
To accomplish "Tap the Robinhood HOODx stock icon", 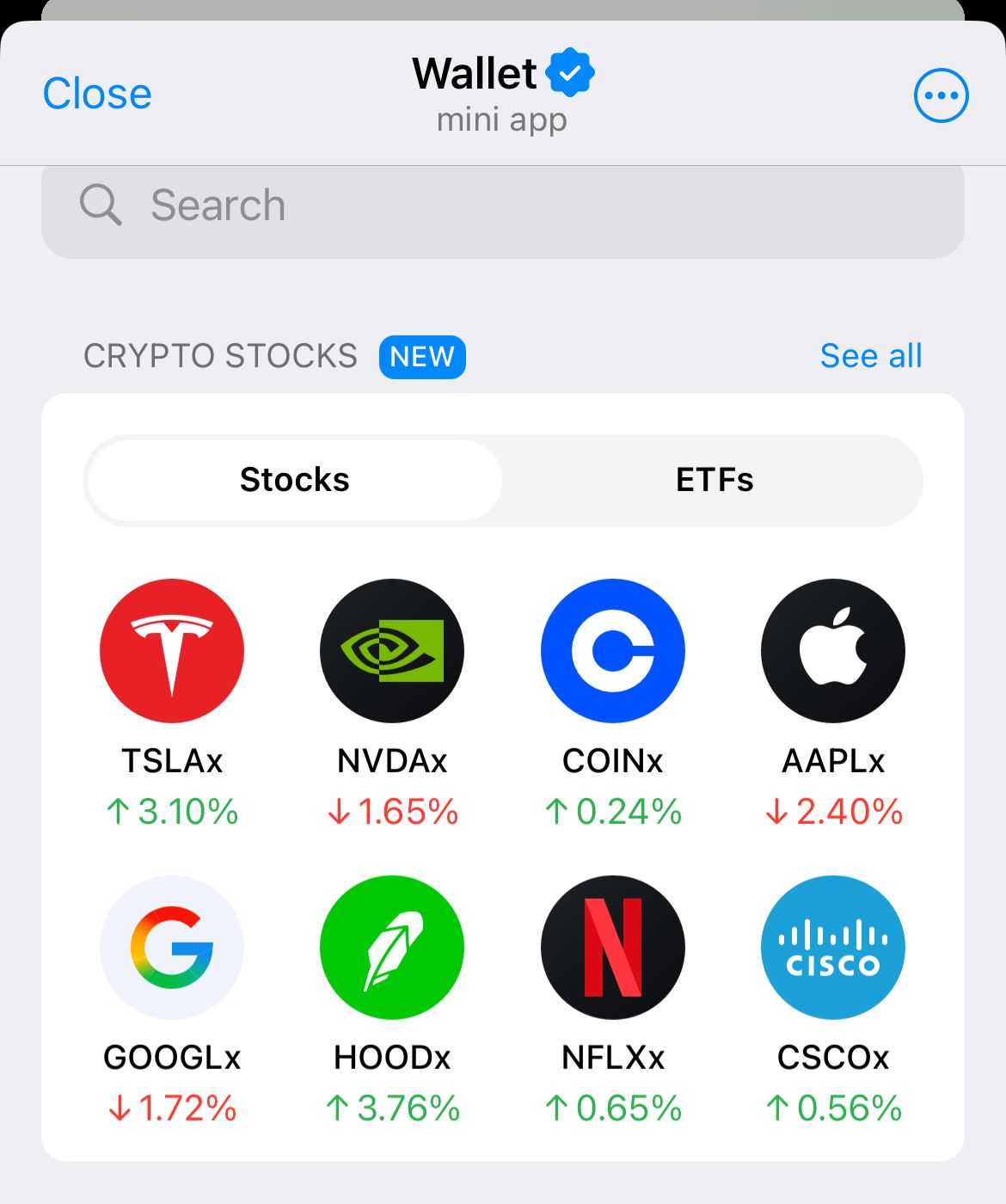I will pos(391,947).
